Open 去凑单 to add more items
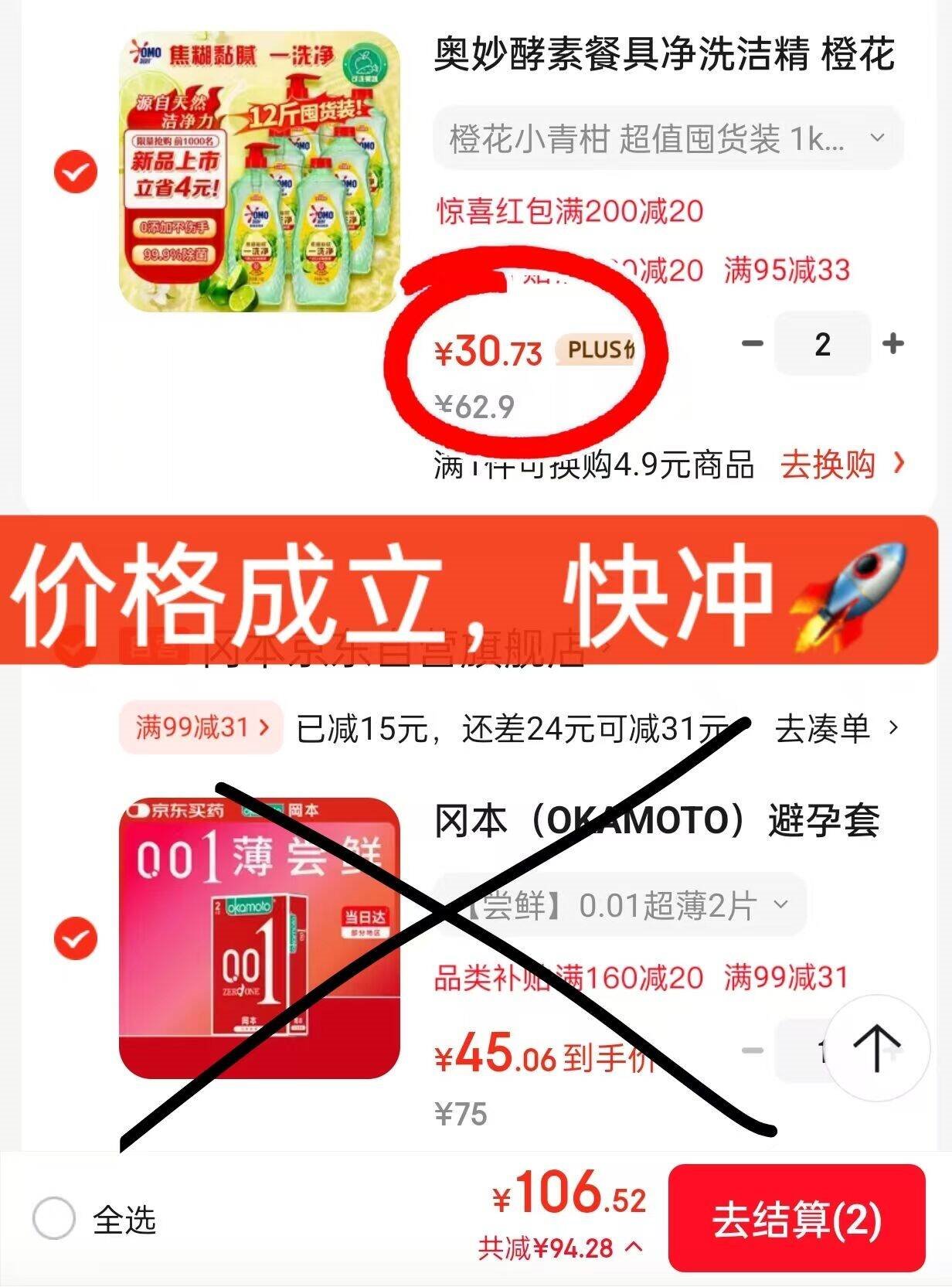 (x=836, y=728)
